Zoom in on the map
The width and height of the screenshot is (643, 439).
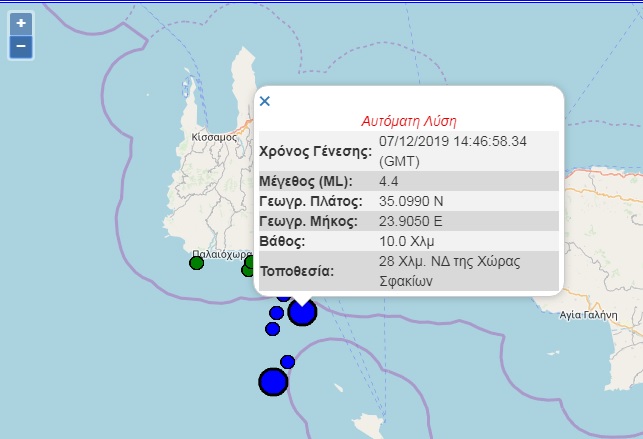coord(22,22)
